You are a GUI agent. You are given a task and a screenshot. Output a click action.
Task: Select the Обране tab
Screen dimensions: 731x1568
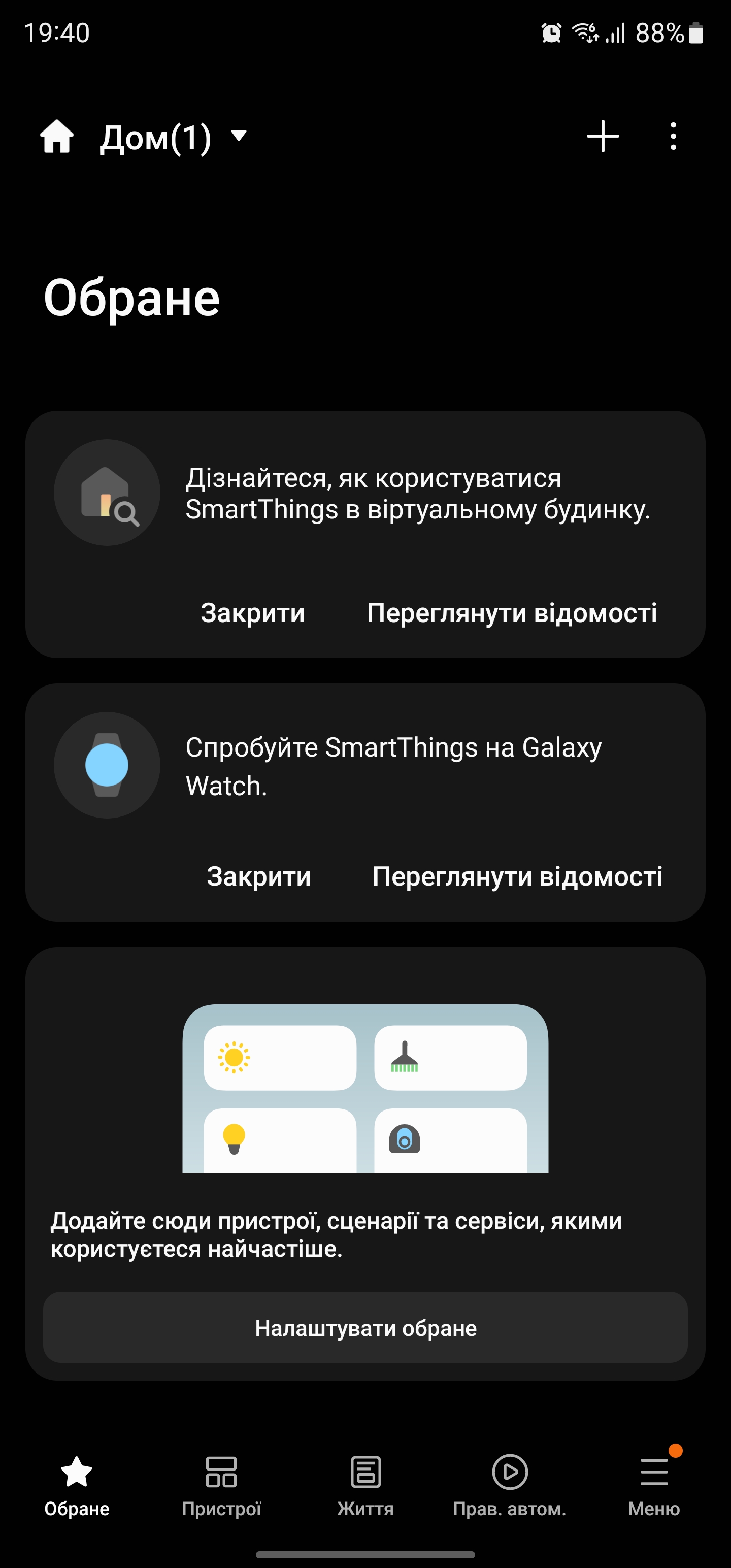click(77, 1485)
